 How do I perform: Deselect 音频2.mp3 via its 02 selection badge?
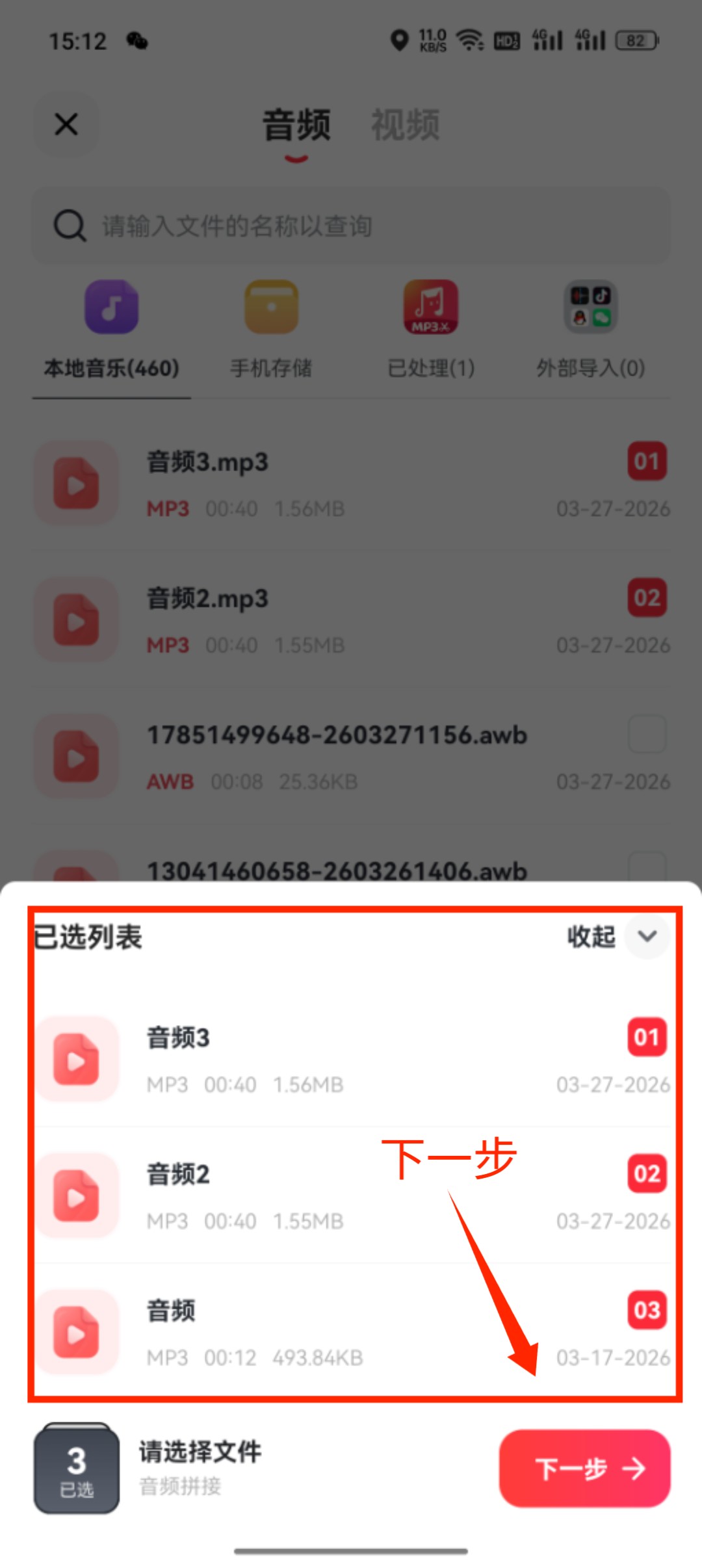pyautogui.click(x=646, y=598)
